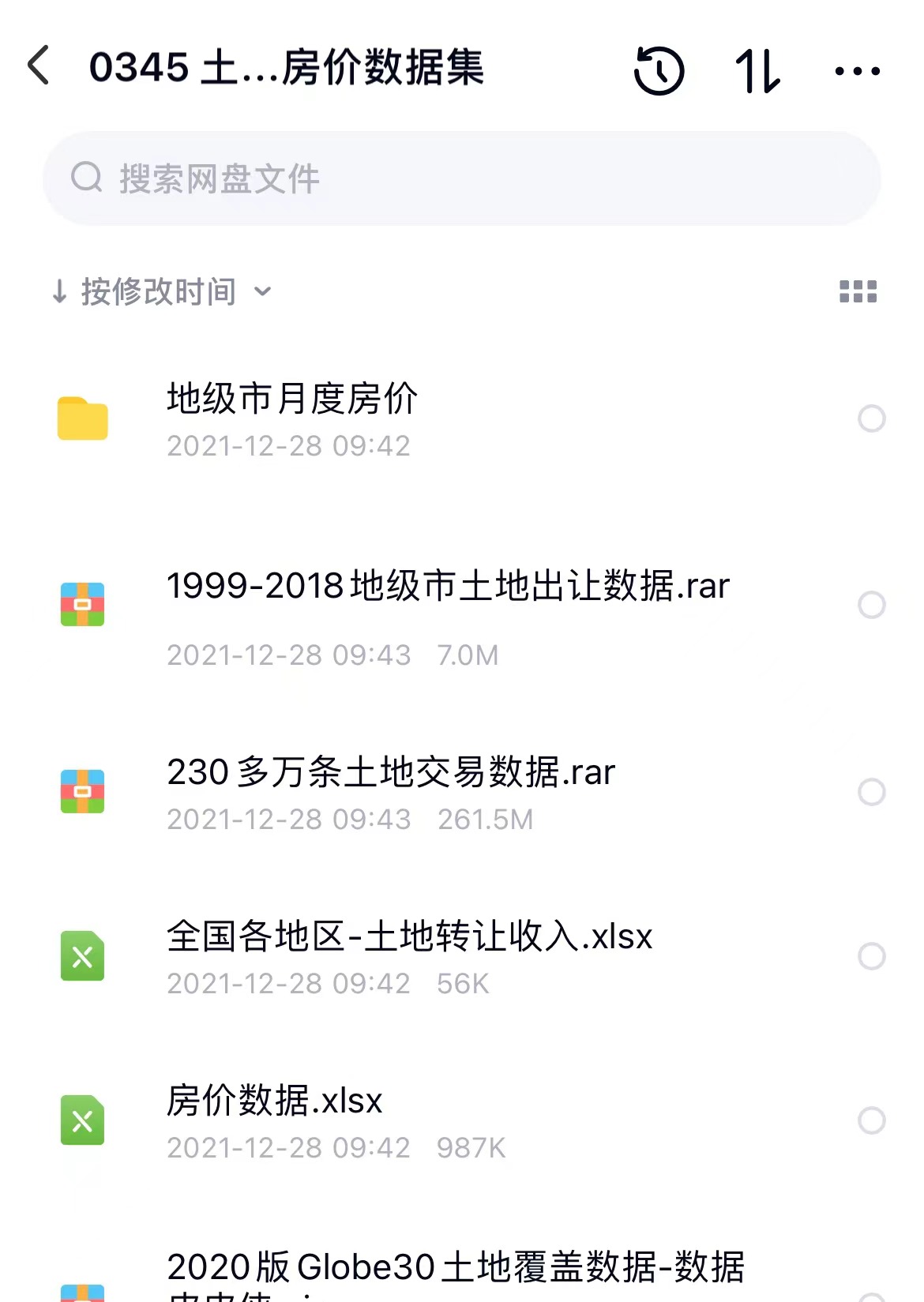Open 1999-2018地级市土地出让数据.rar file

[x=447, y=605]
